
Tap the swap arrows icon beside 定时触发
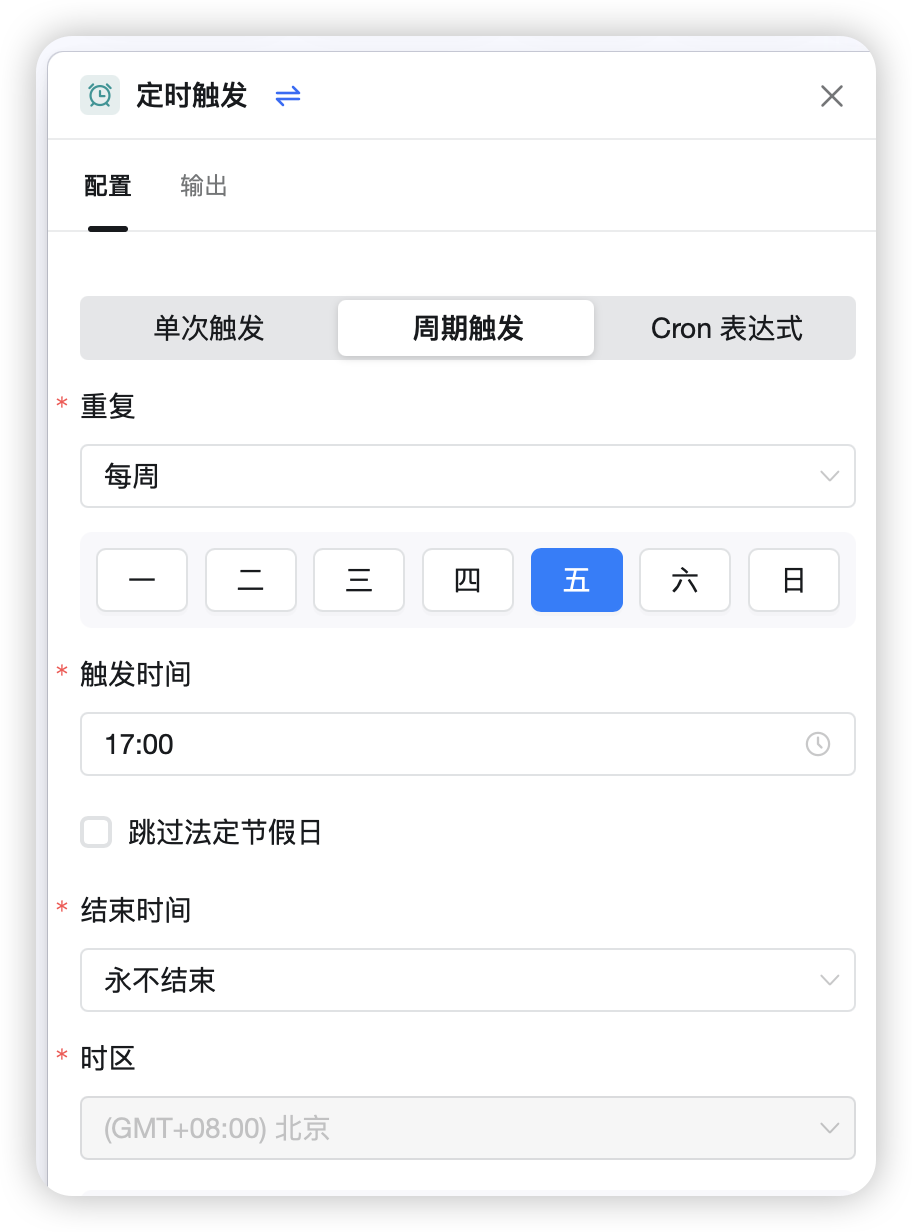(288, 96)
